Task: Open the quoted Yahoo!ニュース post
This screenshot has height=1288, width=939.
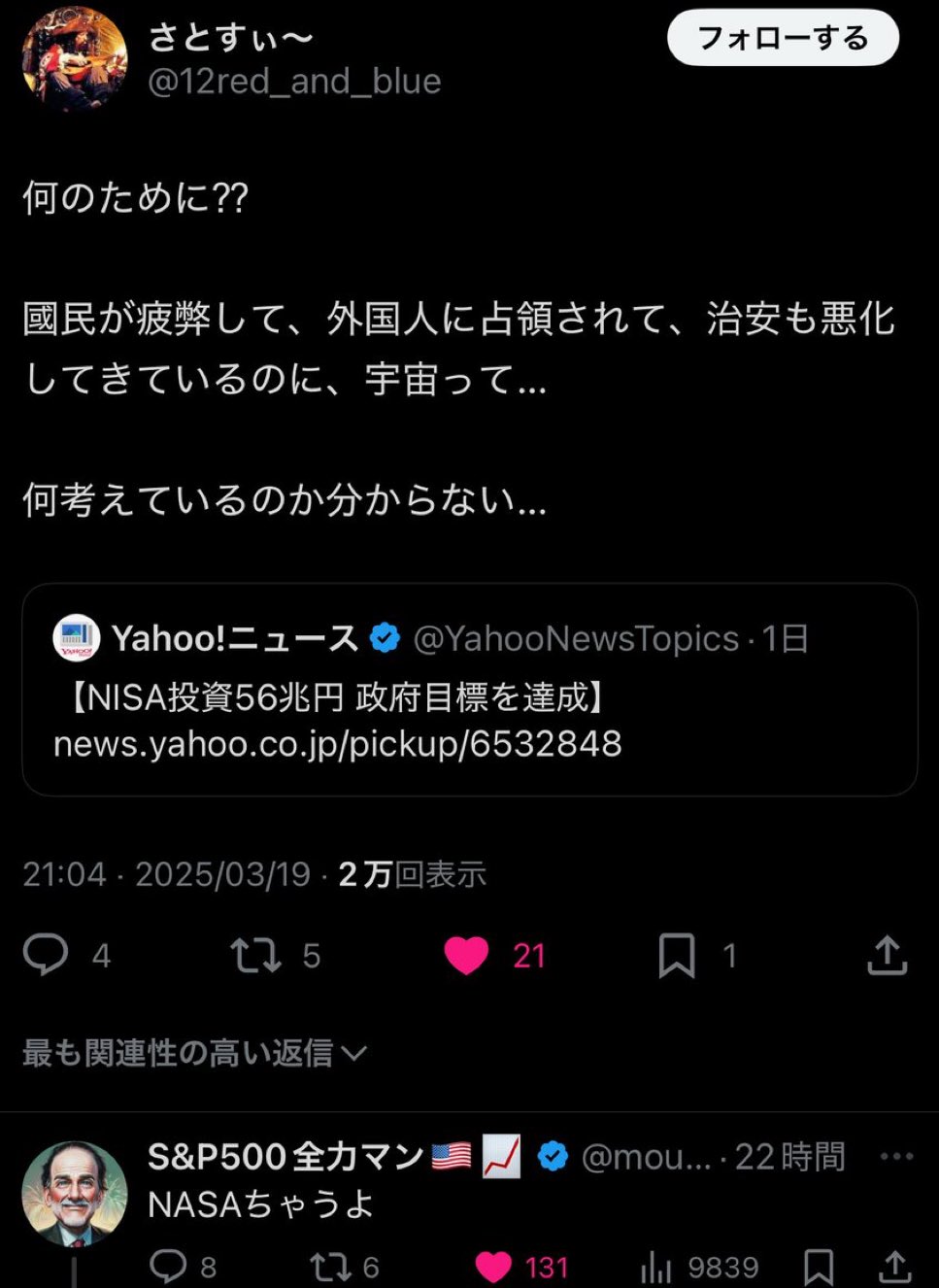Action: click(x=469, y=690)
